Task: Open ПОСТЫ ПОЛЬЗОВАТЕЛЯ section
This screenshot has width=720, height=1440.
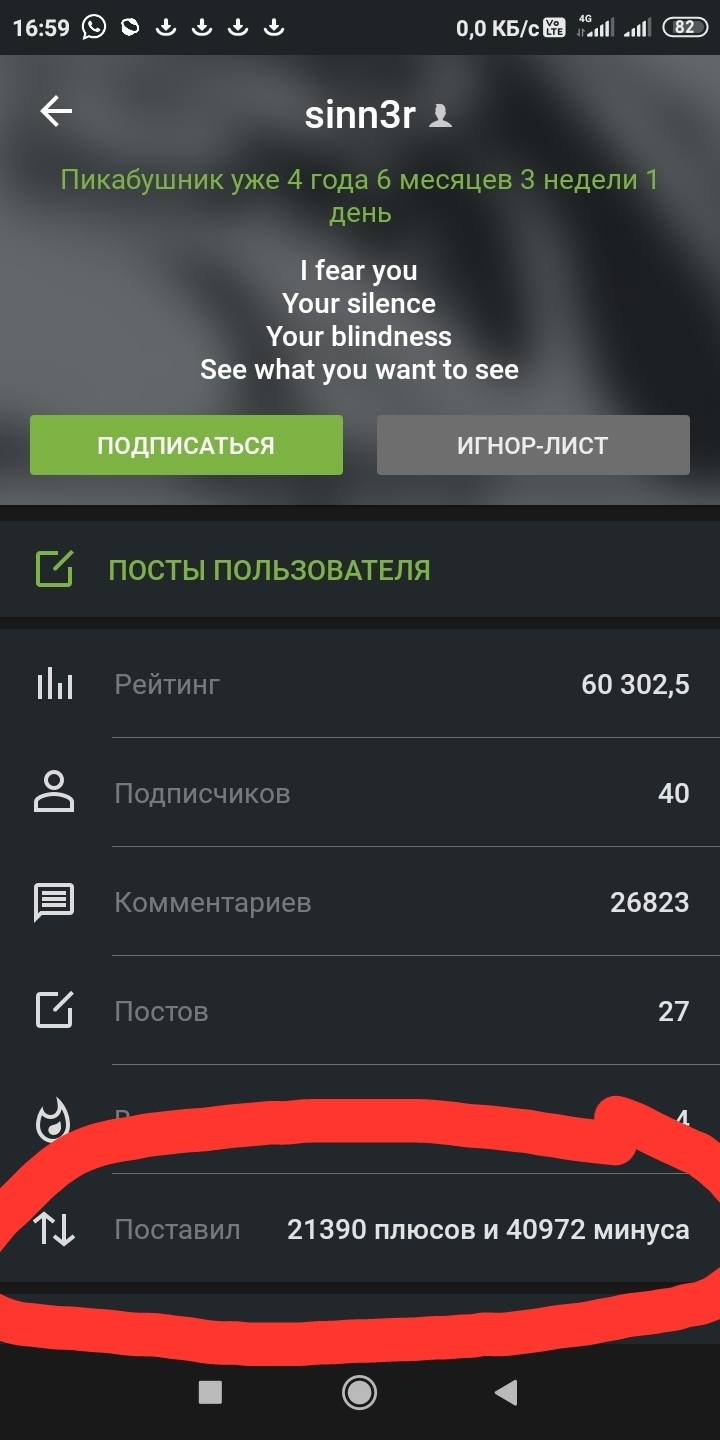Action: [269, 570]
